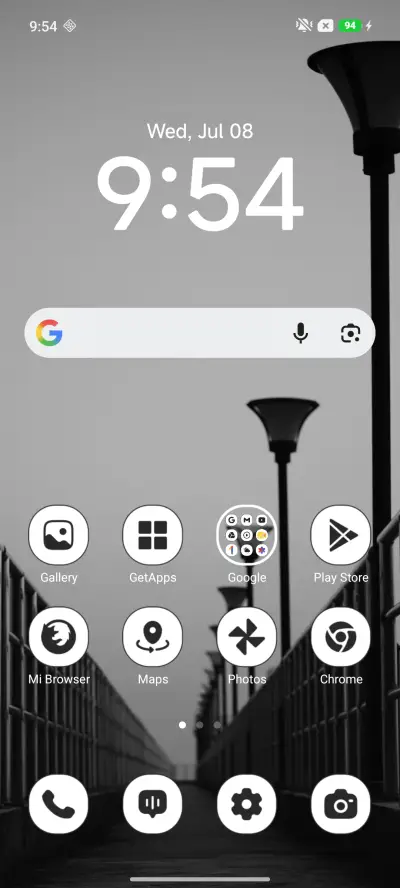Open the Google search bar
Viewport: 400px width, 888px height.
[199, 333]
